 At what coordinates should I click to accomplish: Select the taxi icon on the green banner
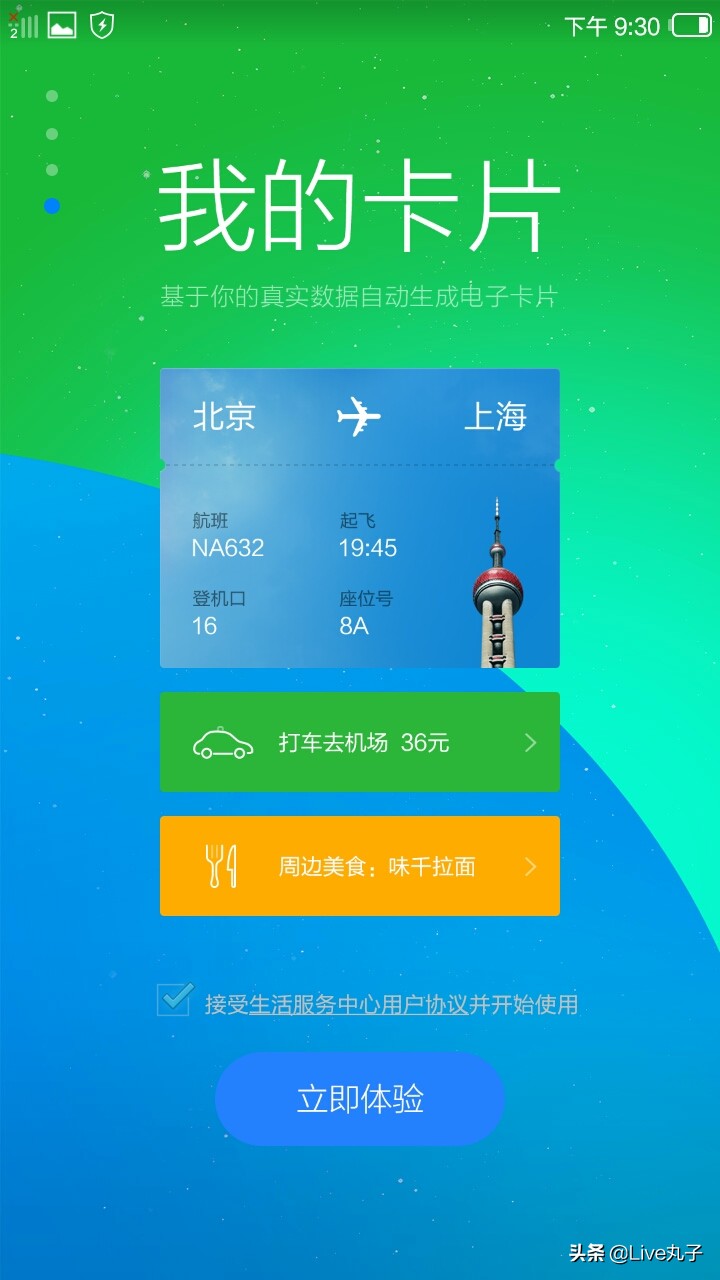click(x=224, y=741)
